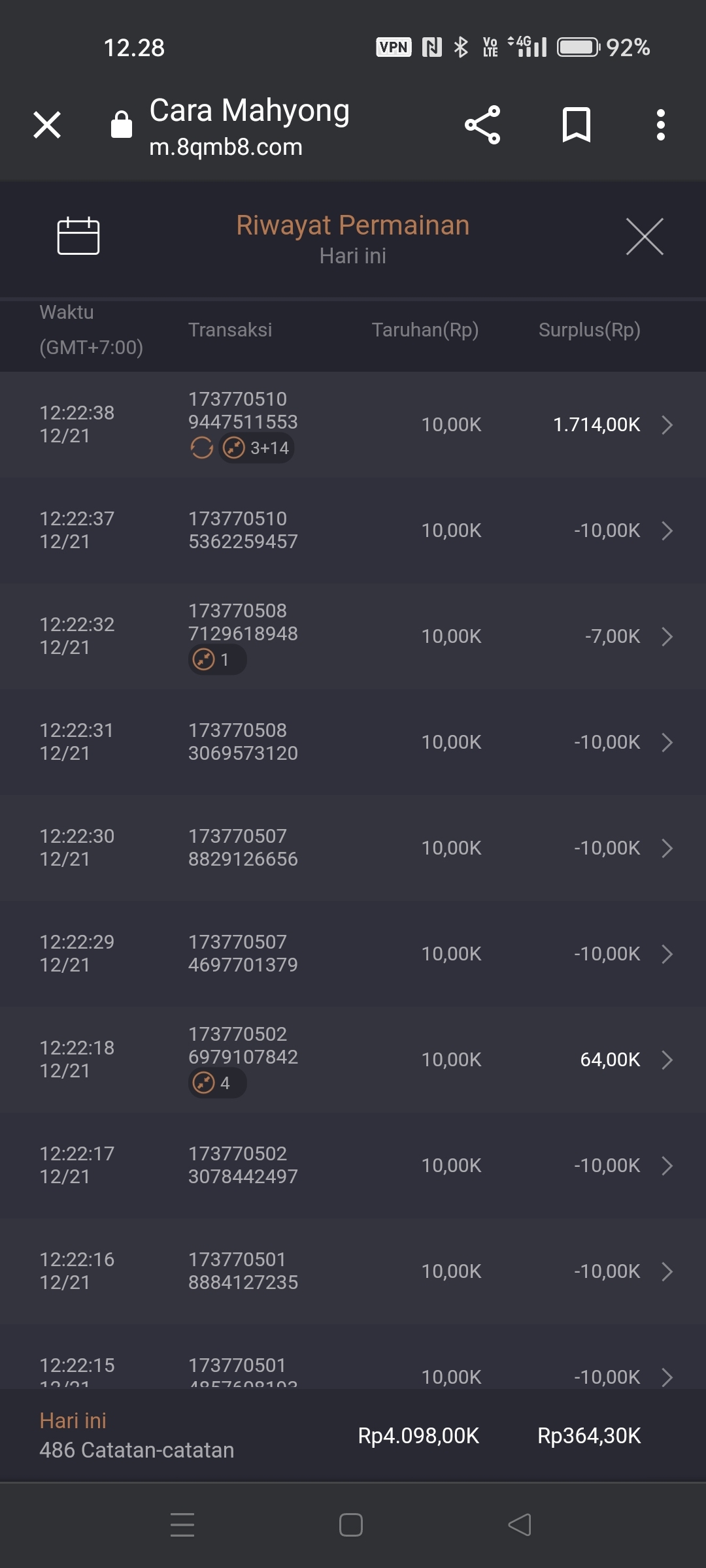
Task: Close the Riwayat Permainan panel
Action: click(645, 237)
